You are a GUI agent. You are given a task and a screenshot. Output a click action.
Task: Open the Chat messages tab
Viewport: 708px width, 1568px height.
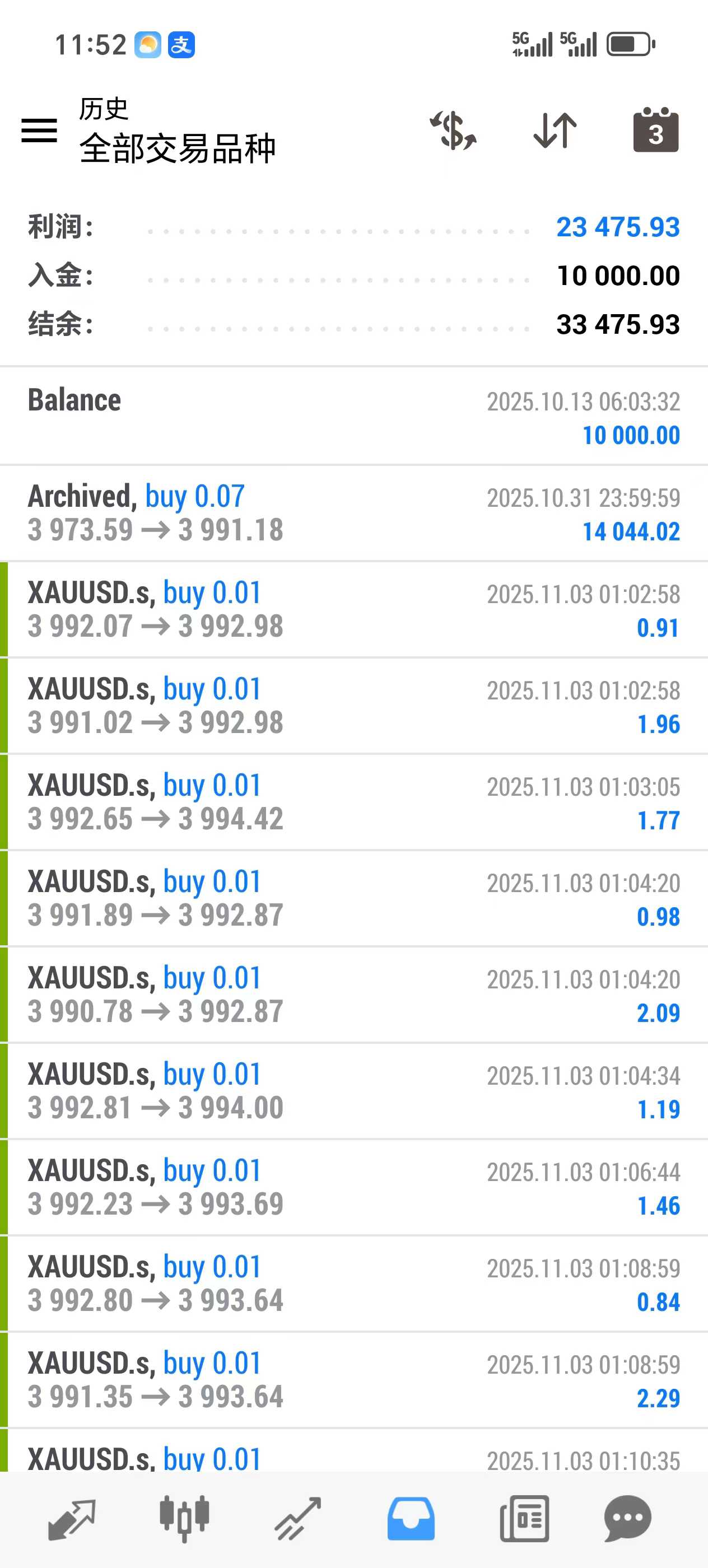(x=628, y=1519)
